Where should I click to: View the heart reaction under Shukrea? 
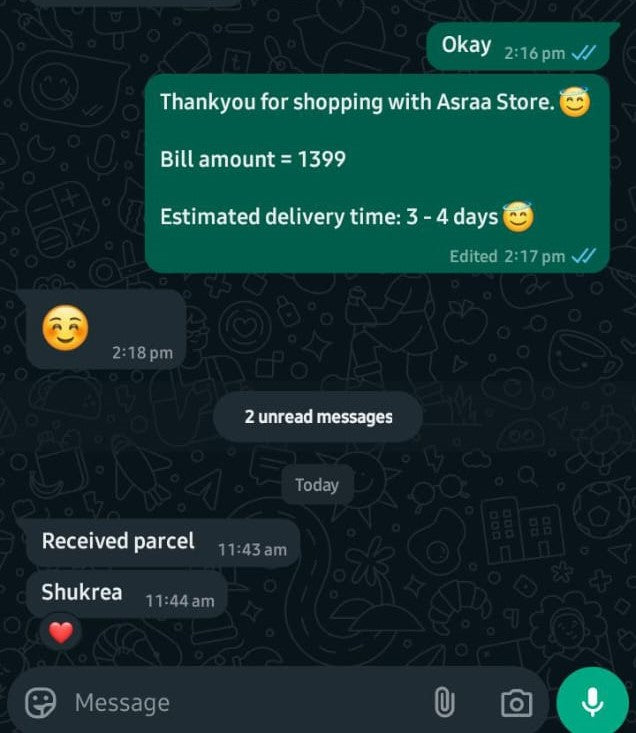[x=61, y=632]
